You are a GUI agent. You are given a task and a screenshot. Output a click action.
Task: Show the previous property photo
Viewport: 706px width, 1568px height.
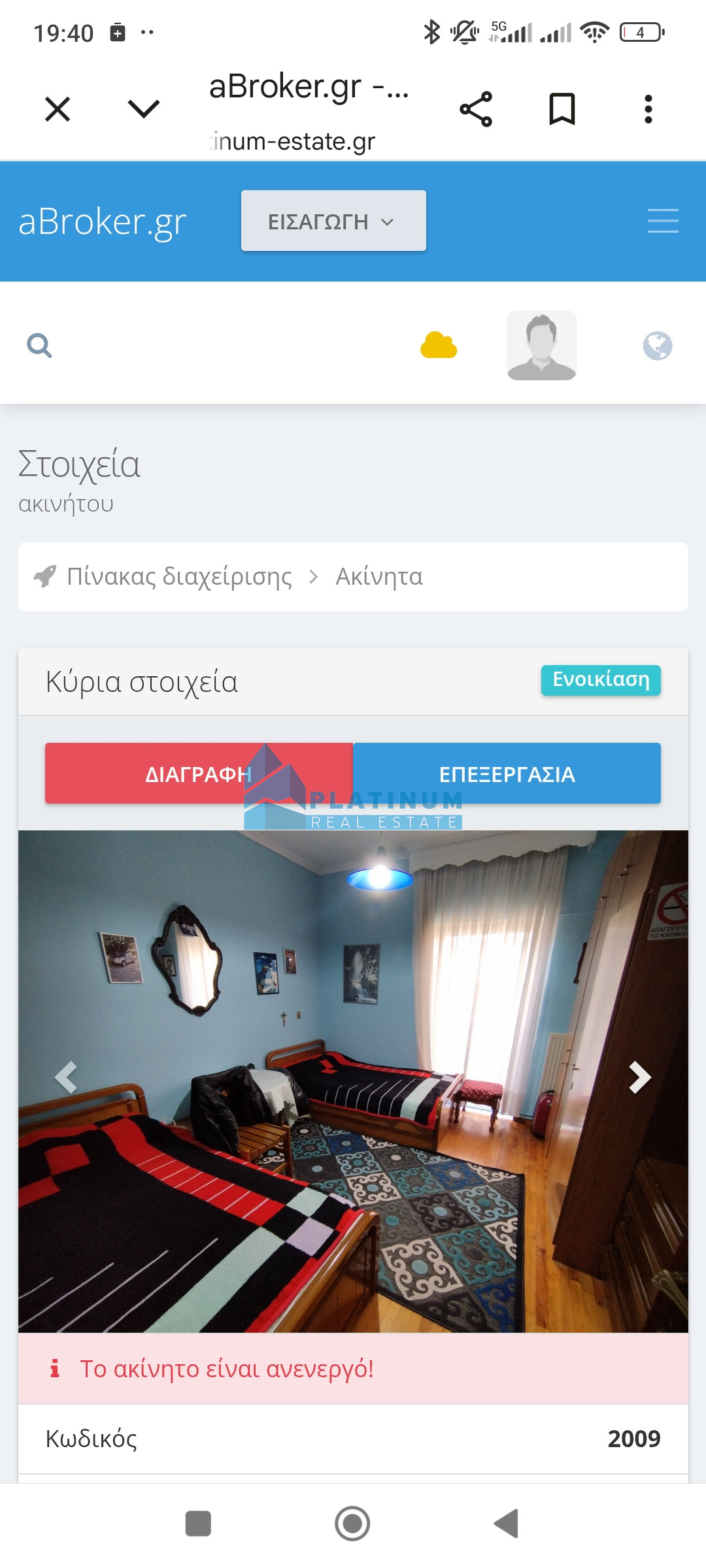(x=66, y=1077)
